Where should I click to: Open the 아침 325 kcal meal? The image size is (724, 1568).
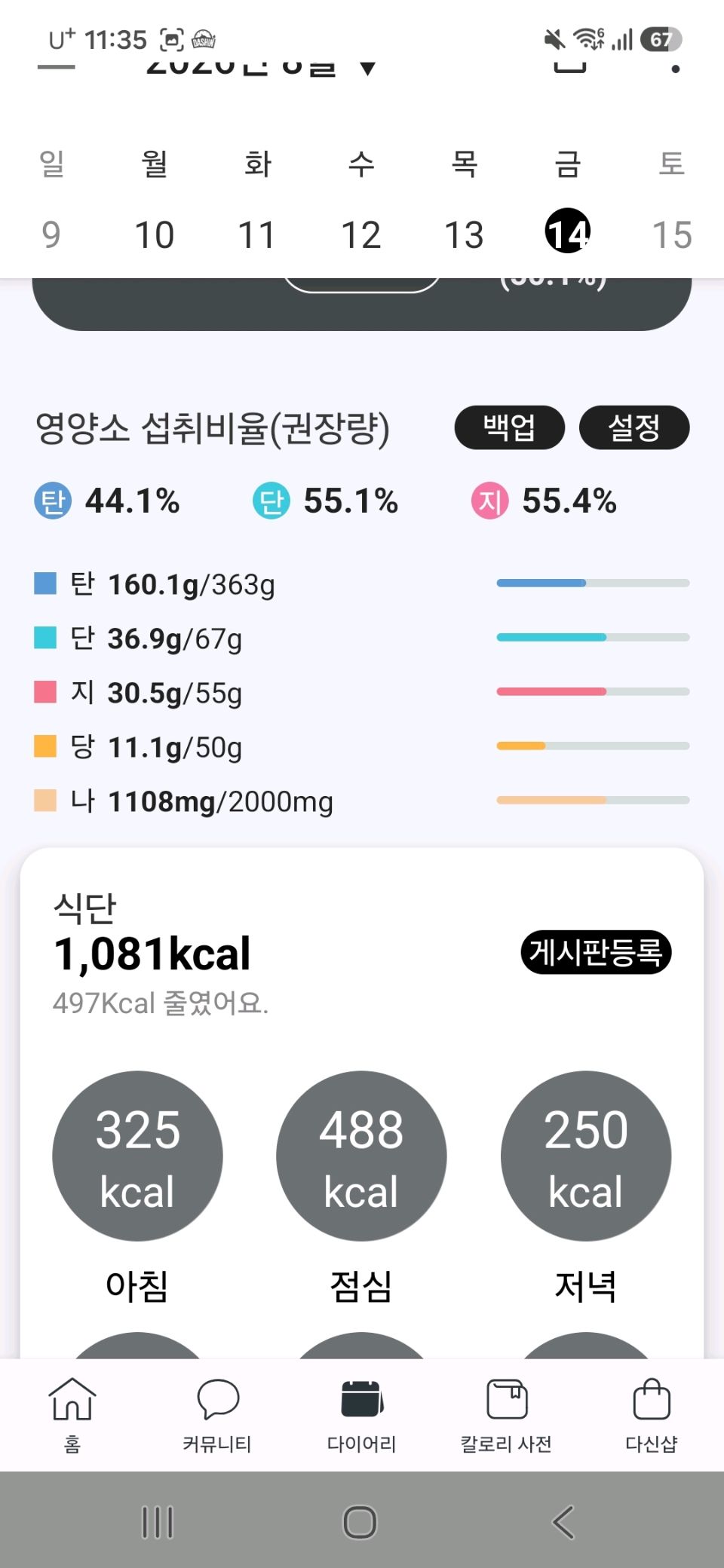[x=137, y=1156]
